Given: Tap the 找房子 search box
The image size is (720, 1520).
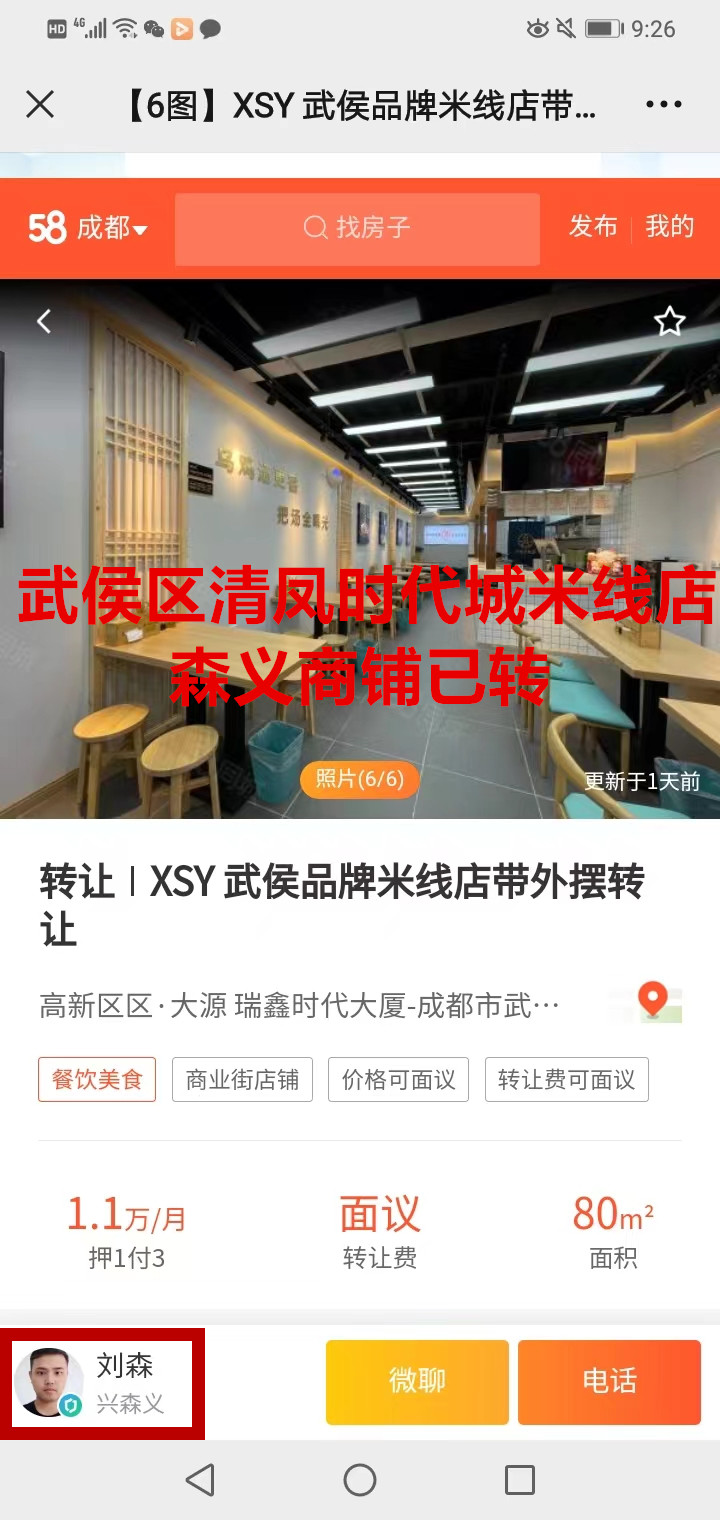Looking at the screenshot, I should [357, 229].
